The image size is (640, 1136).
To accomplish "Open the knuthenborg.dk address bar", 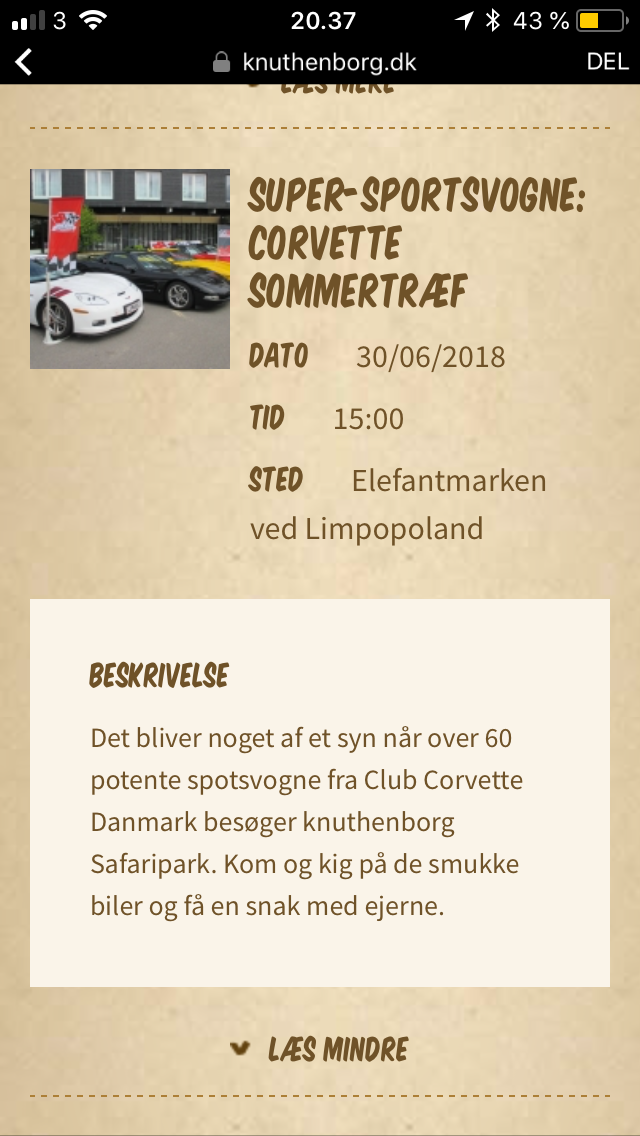I will pos(316,62).
